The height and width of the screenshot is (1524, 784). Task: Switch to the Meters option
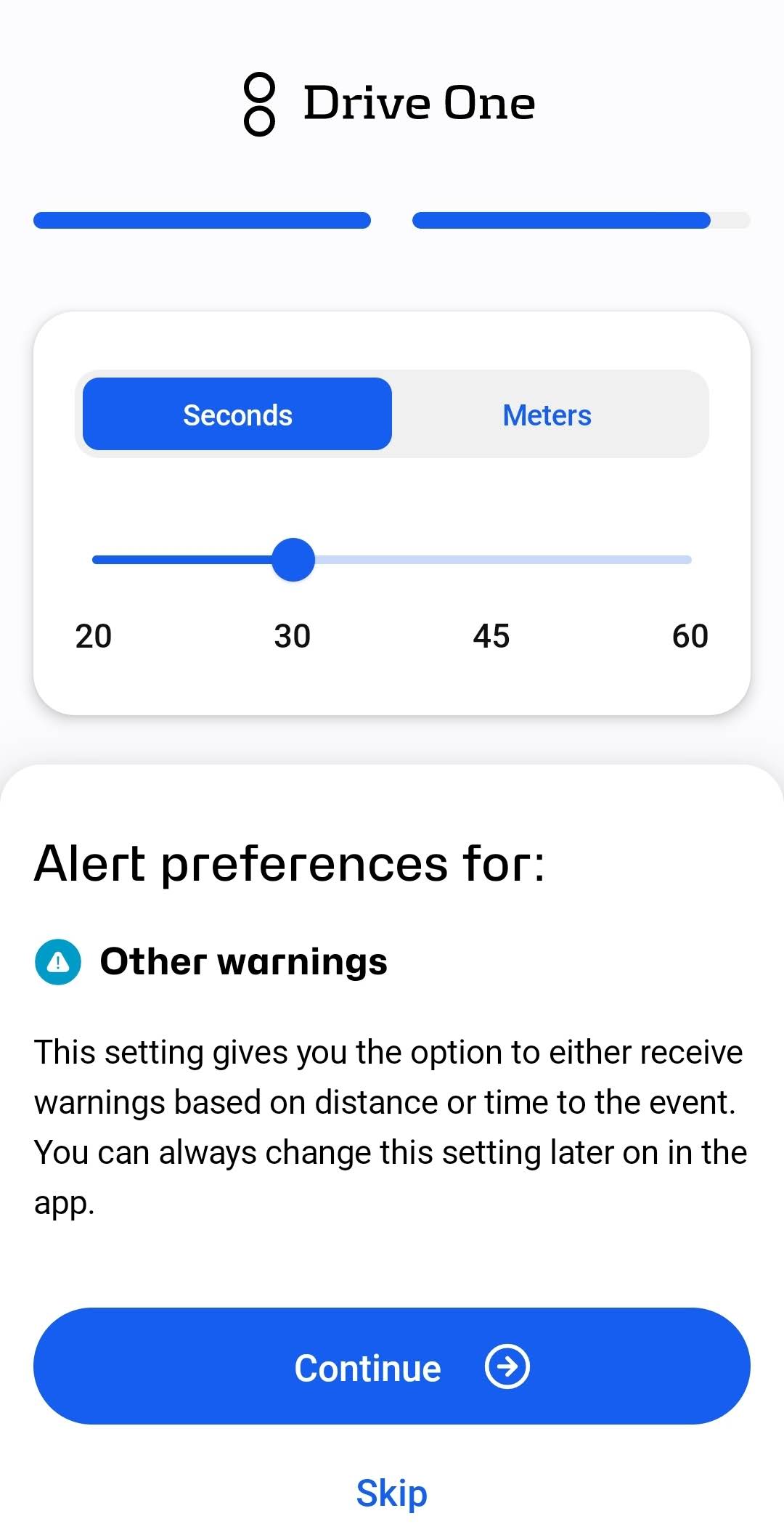tap(547, 414)
